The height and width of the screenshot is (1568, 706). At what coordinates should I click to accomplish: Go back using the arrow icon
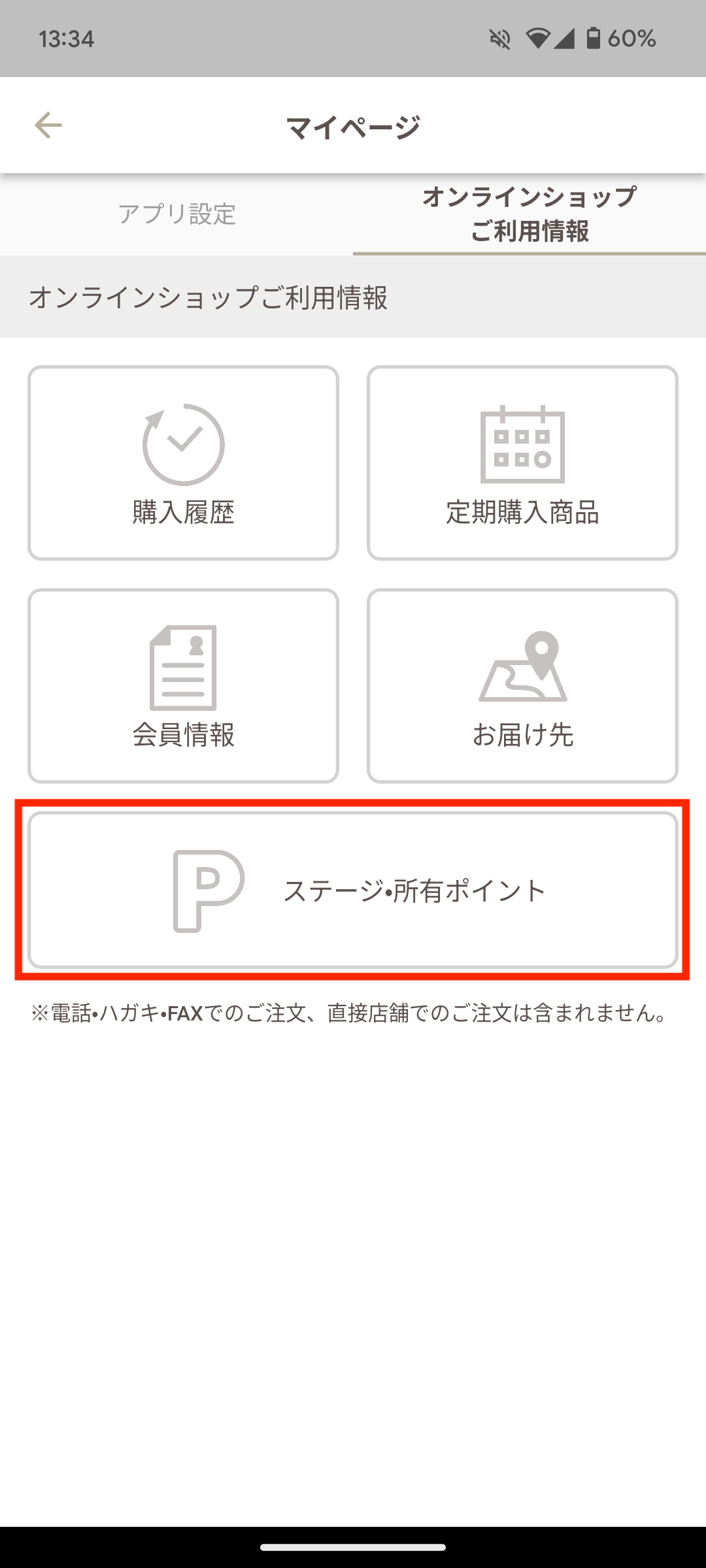(x=48, y=125)
